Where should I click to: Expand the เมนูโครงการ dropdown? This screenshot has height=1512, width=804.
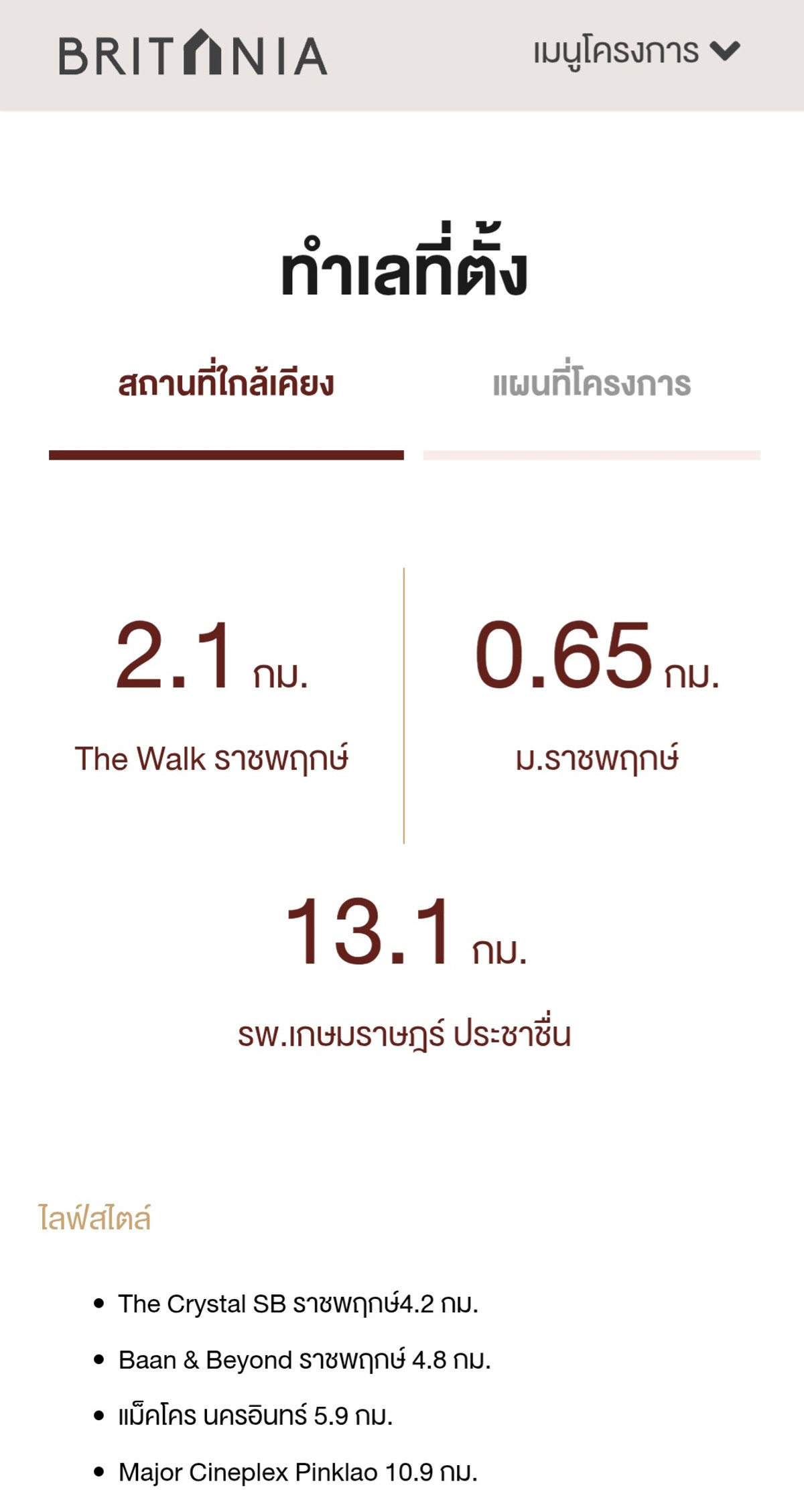[x=636, y=52]
